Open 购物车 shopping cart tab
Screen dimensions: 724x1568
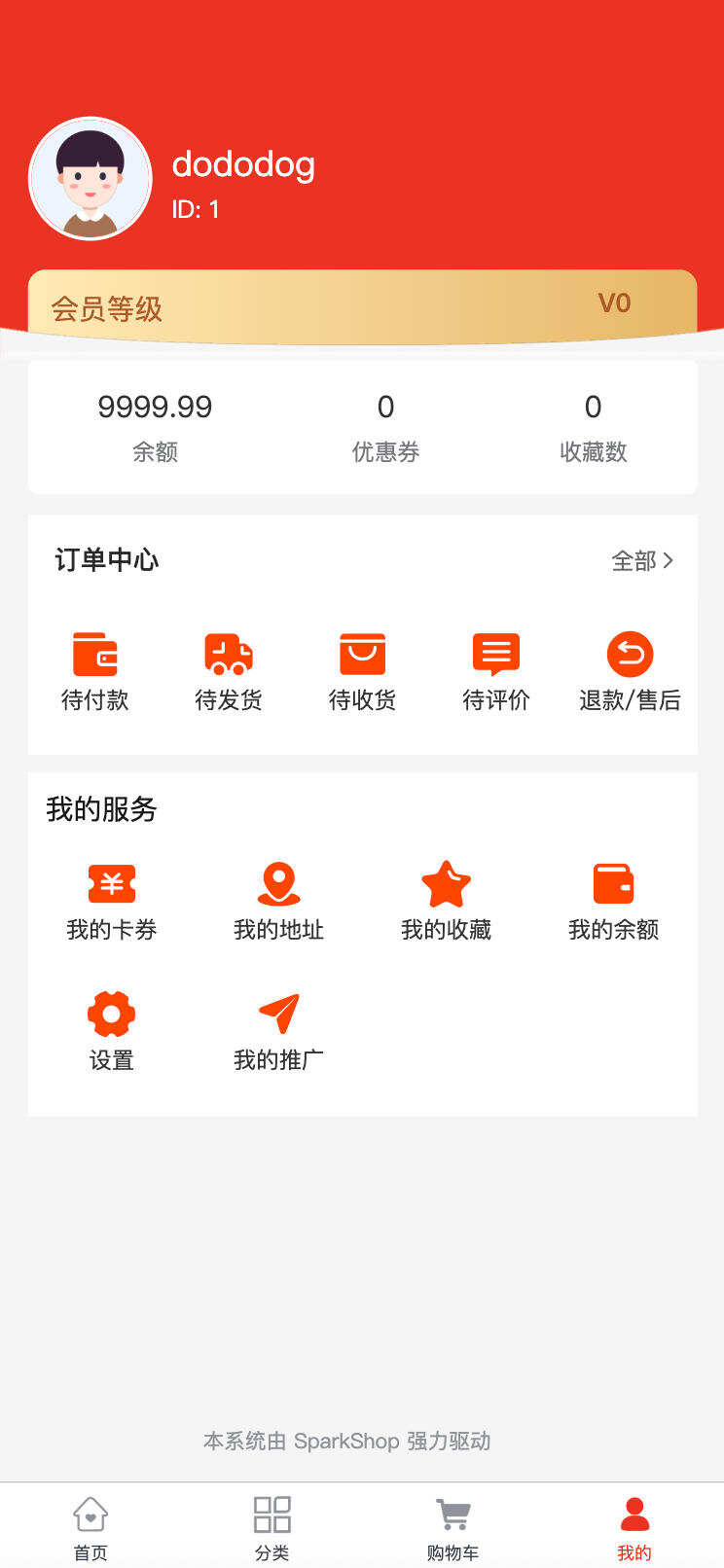(x=452, y=1525)
